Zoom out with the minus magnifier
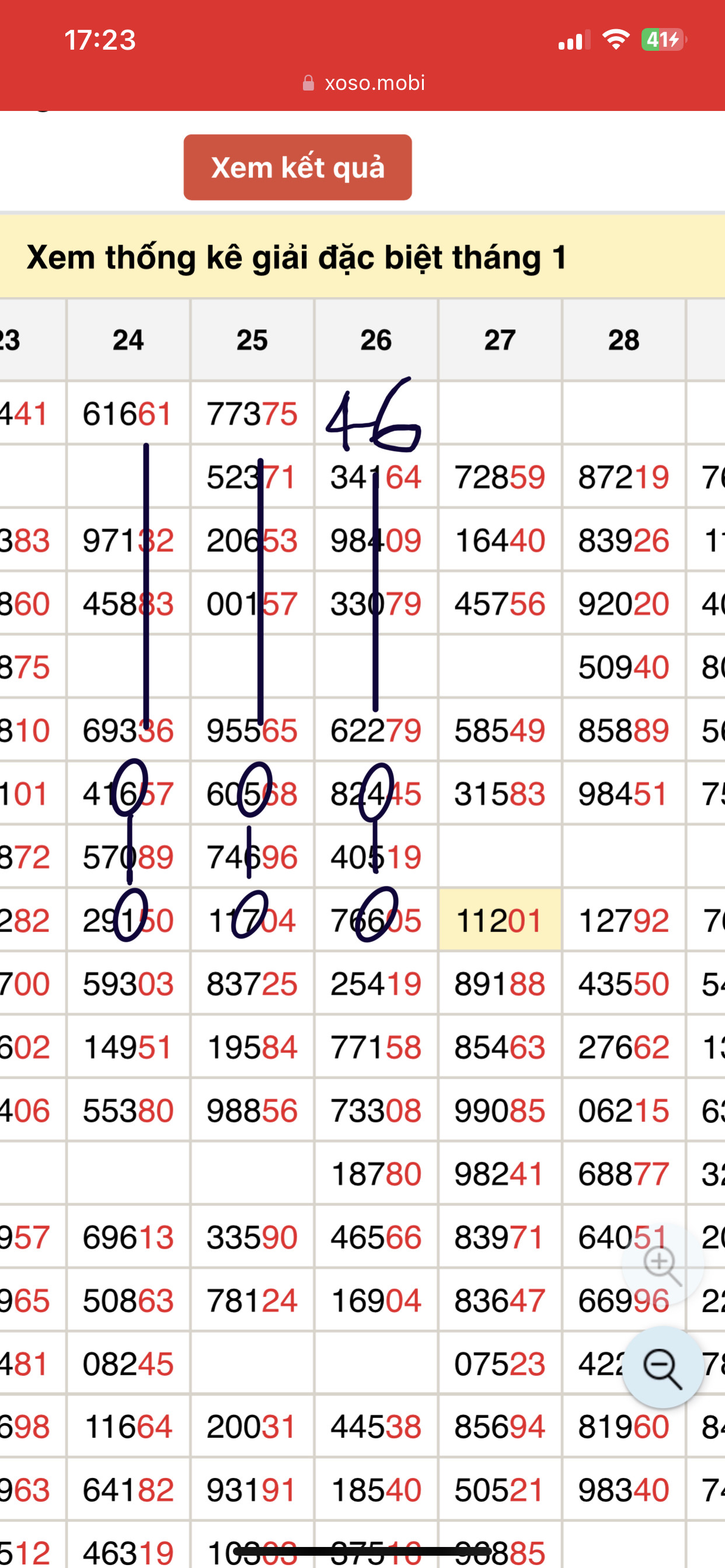 [662, 1367]
